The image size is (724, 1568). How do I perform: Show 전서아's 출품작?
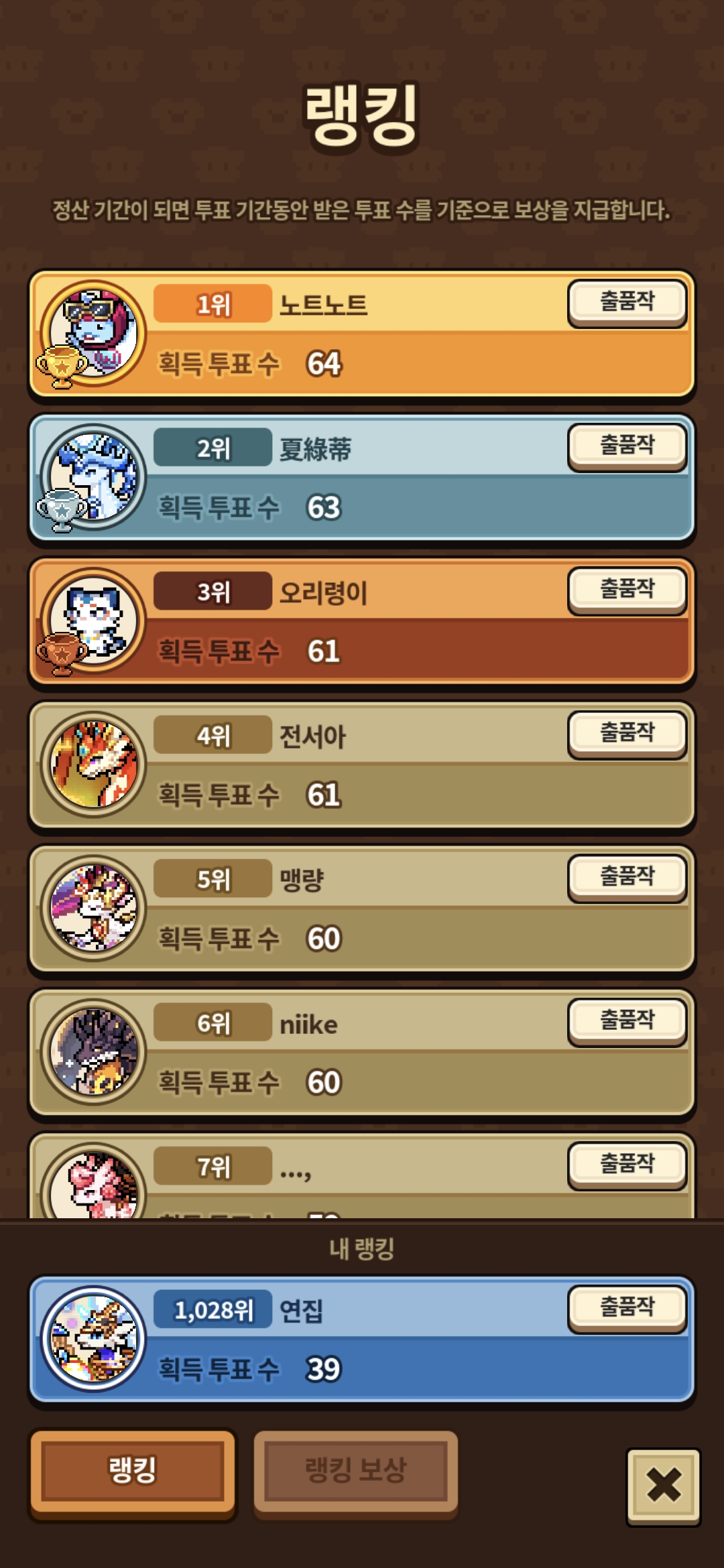pyautogui.click(x=627, y=733)
